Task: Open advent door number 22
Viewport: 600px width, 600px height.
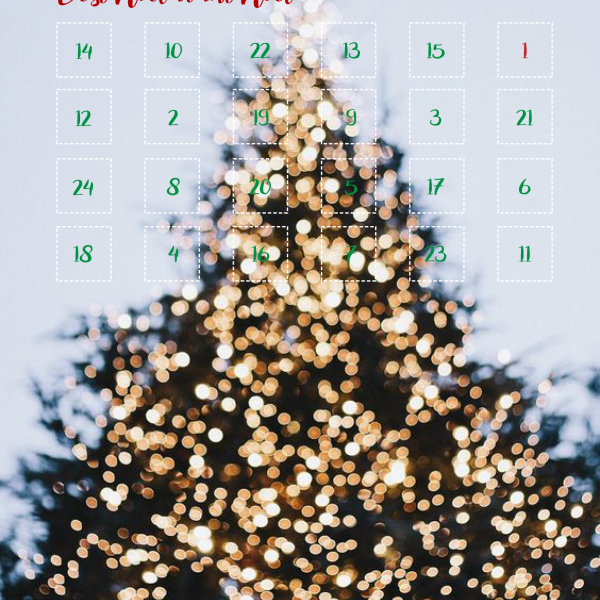Action: pos(260,51)
